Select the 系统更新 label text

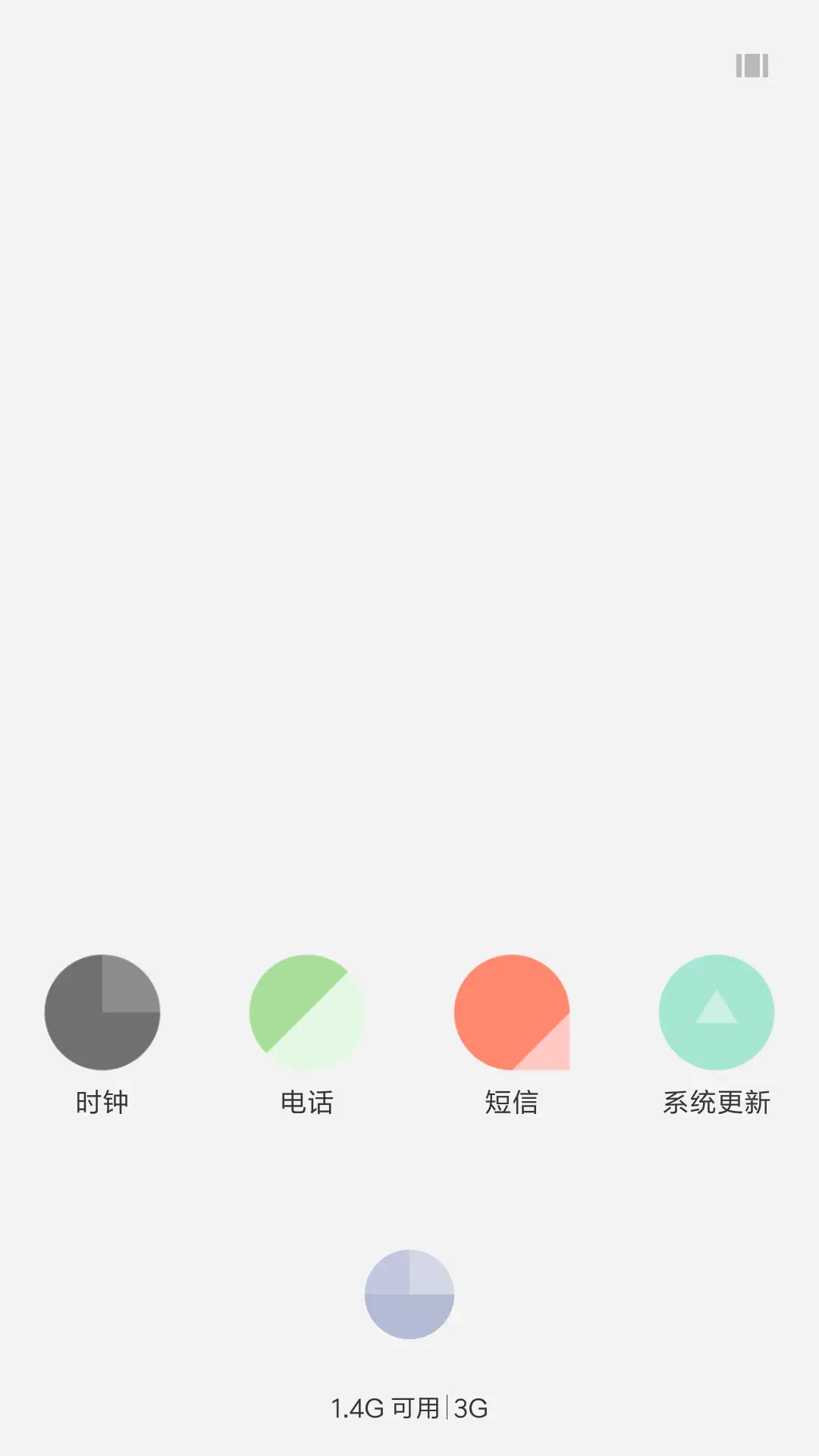(716, 1103)
